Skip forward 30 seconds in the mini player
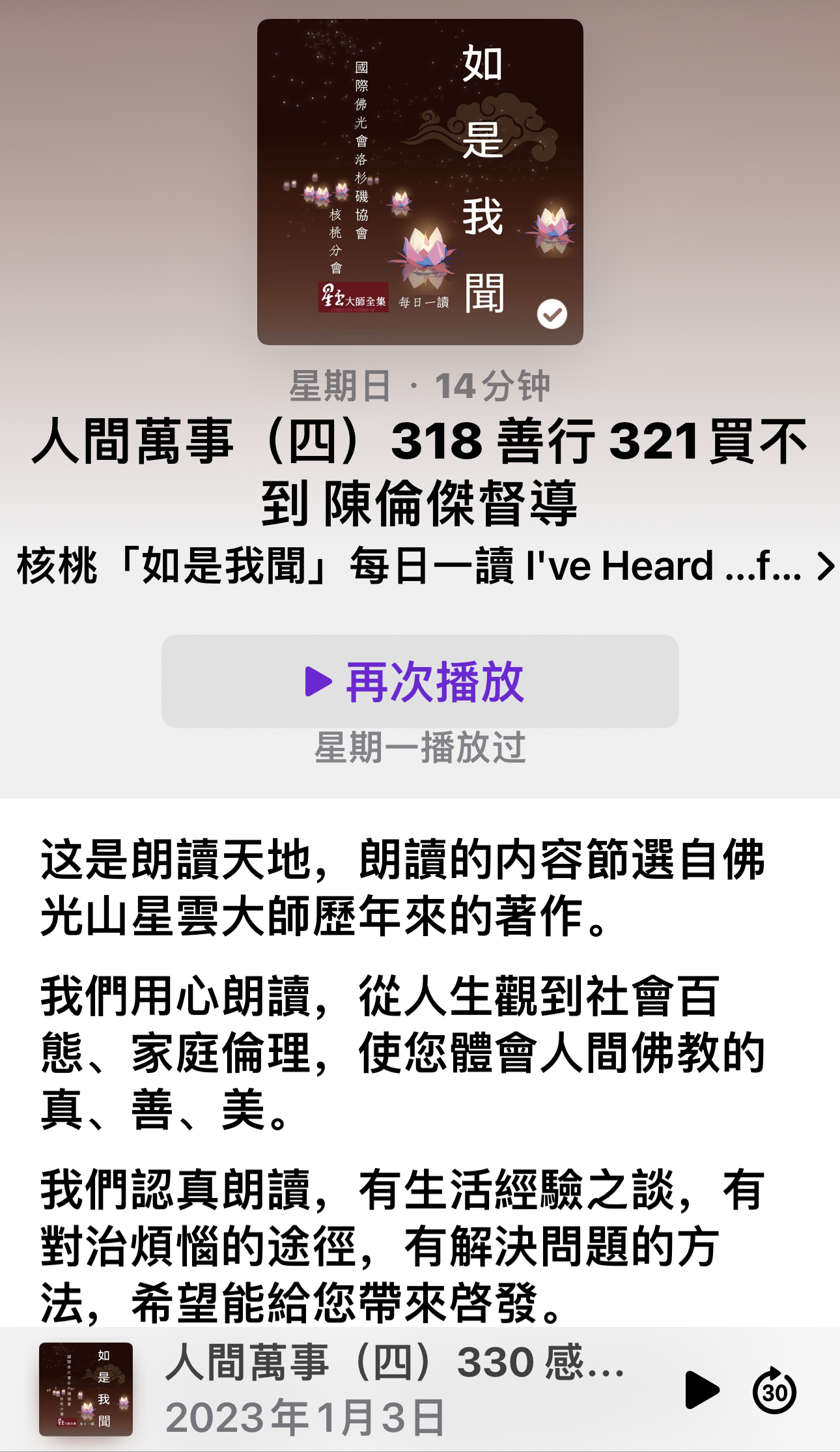The height and width of the screenshot is (1452, 840). pos(774,1391)
